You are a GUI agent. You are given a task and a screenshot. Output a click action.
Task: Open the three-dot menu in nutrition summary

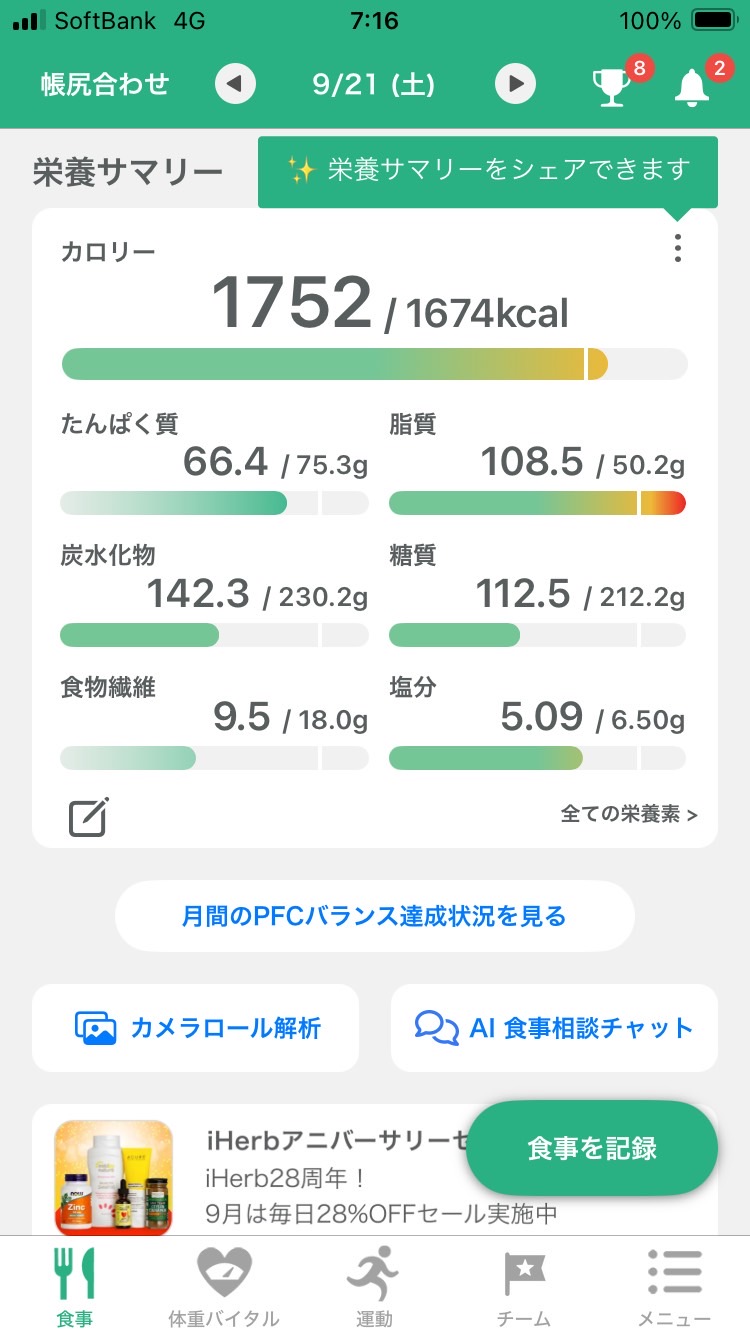tap(678, 248)
